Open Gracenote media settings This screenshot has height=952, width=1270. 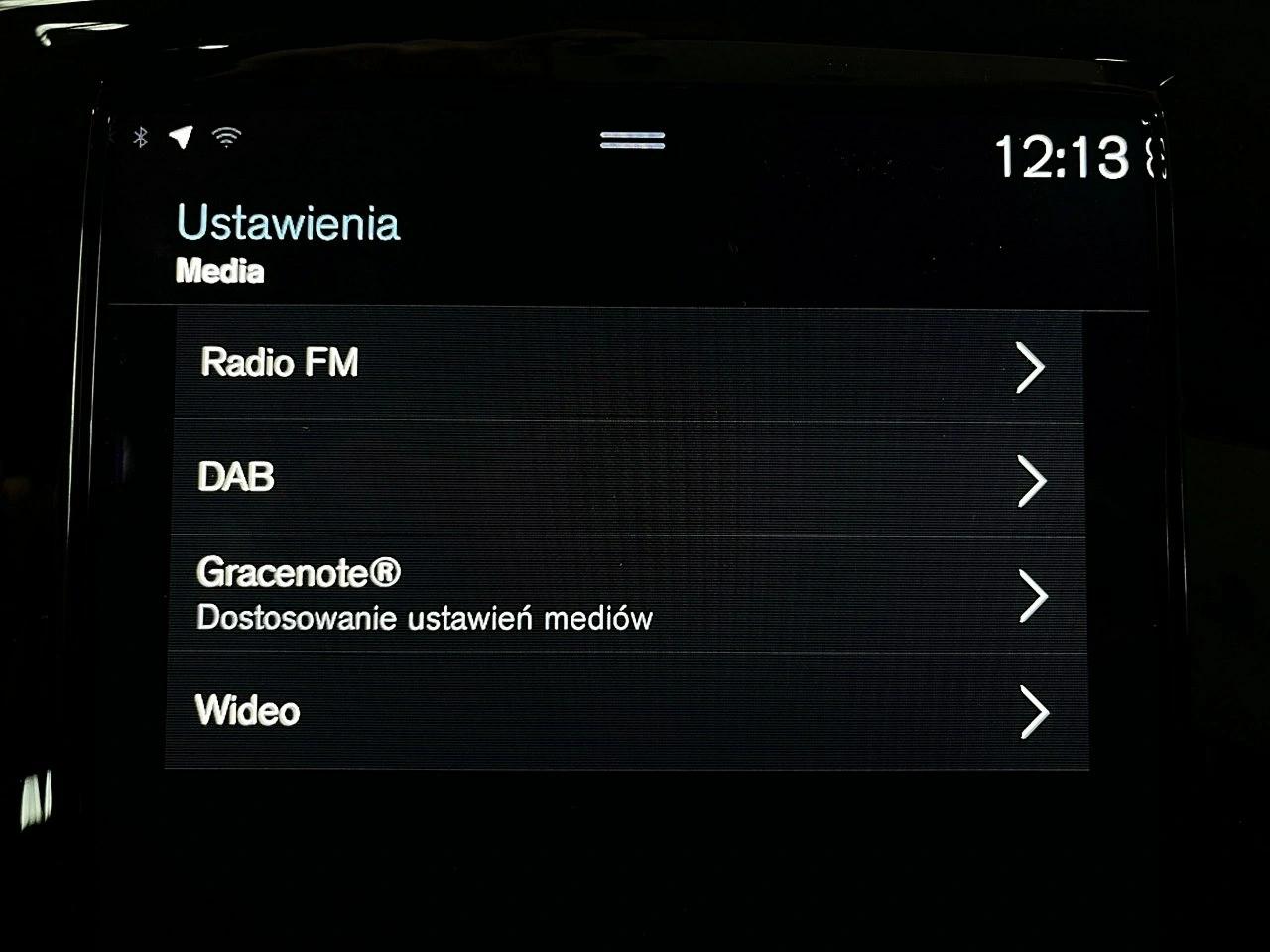pyautogui.click(x=625, y=595)
